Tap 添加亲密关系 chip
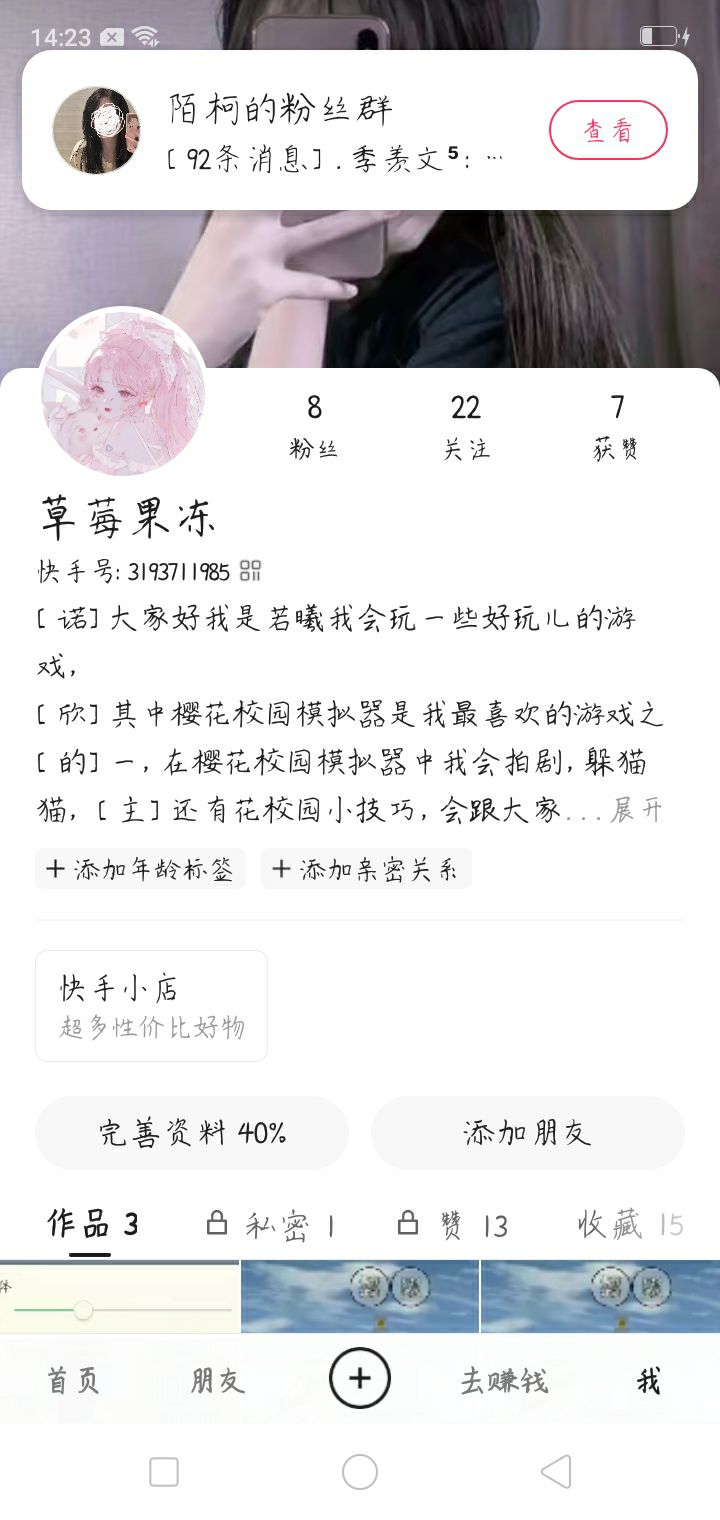720x1520 pixels. [x=366, y=869]
